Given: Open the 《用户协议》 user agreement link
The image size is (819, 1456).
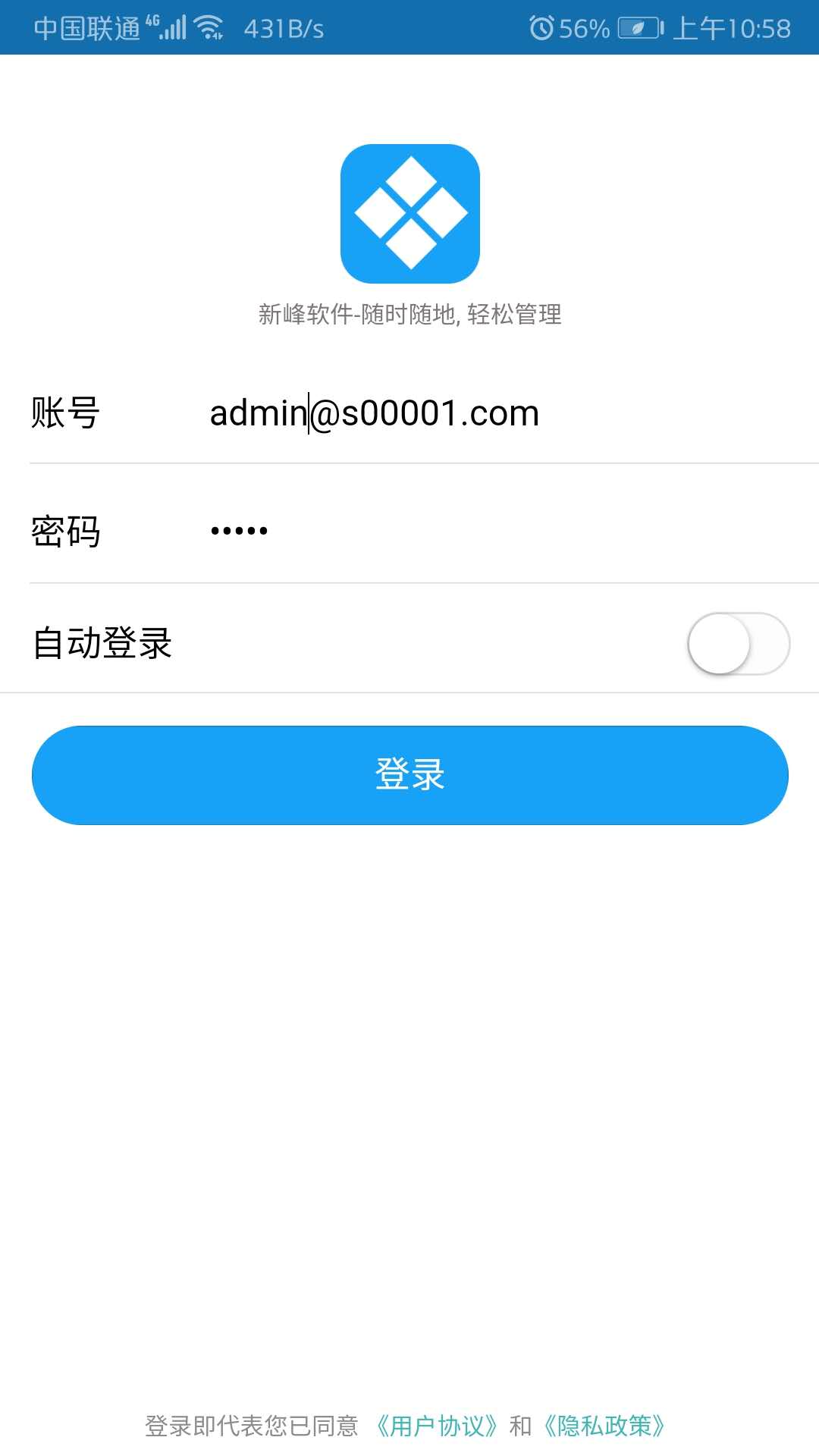Looking at the screenshot, I should (x=438, y=1426).
